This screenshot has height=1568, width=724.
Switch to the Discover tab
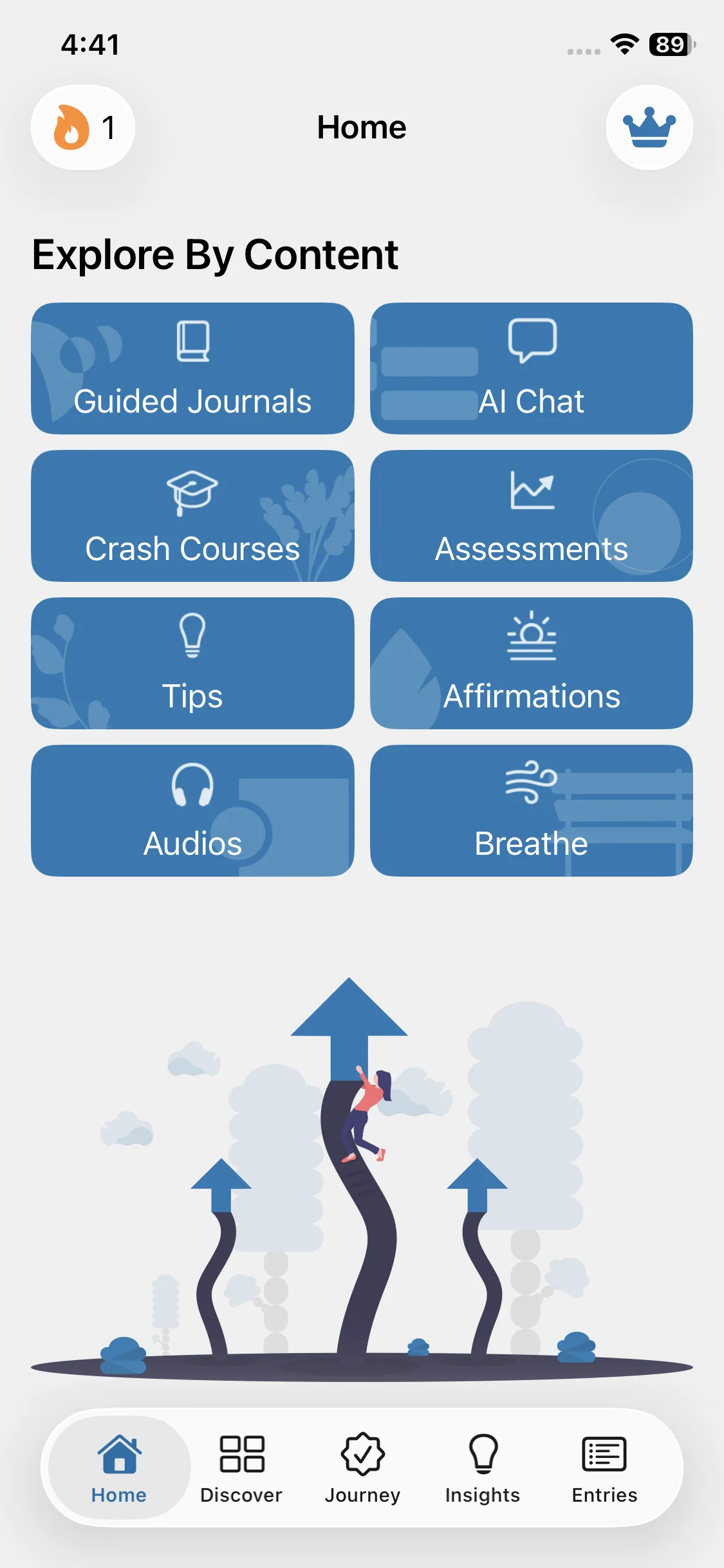[241, 1468]
